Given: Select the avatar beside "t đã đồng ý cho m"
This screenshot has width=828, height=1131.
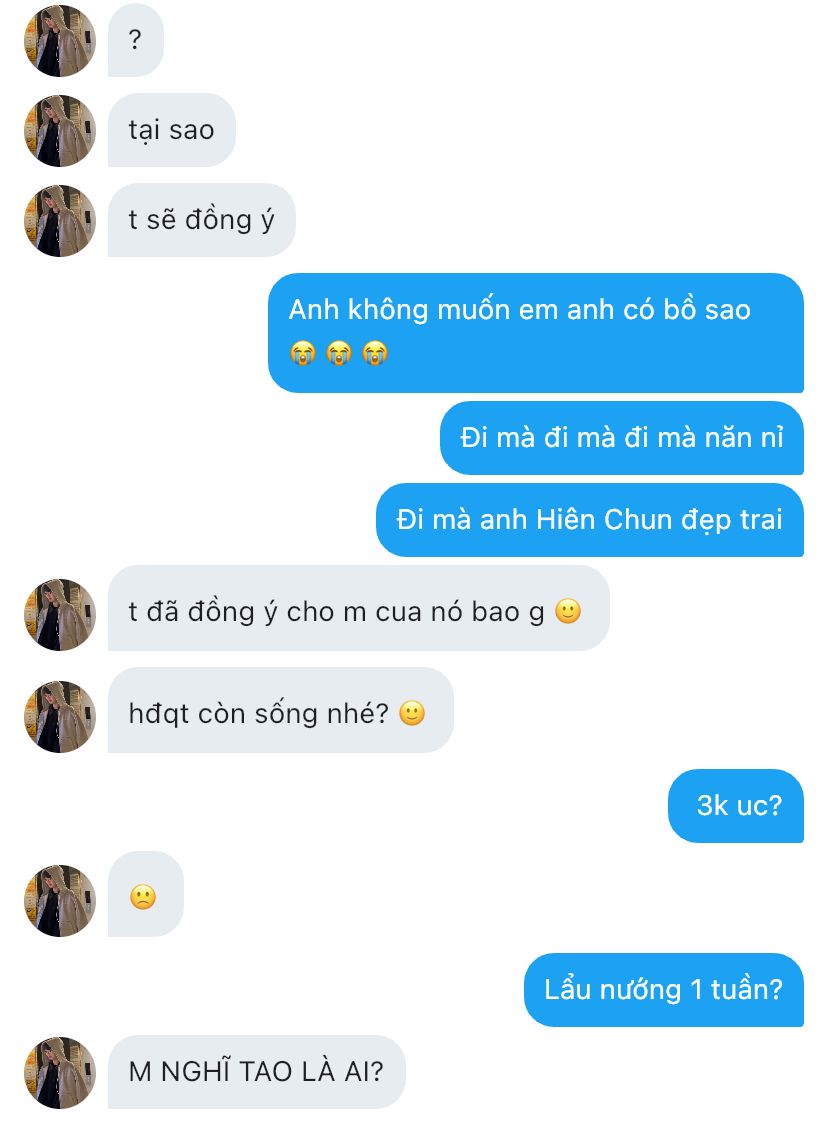Looking at the screenshot, I should (x=60, y=615).
